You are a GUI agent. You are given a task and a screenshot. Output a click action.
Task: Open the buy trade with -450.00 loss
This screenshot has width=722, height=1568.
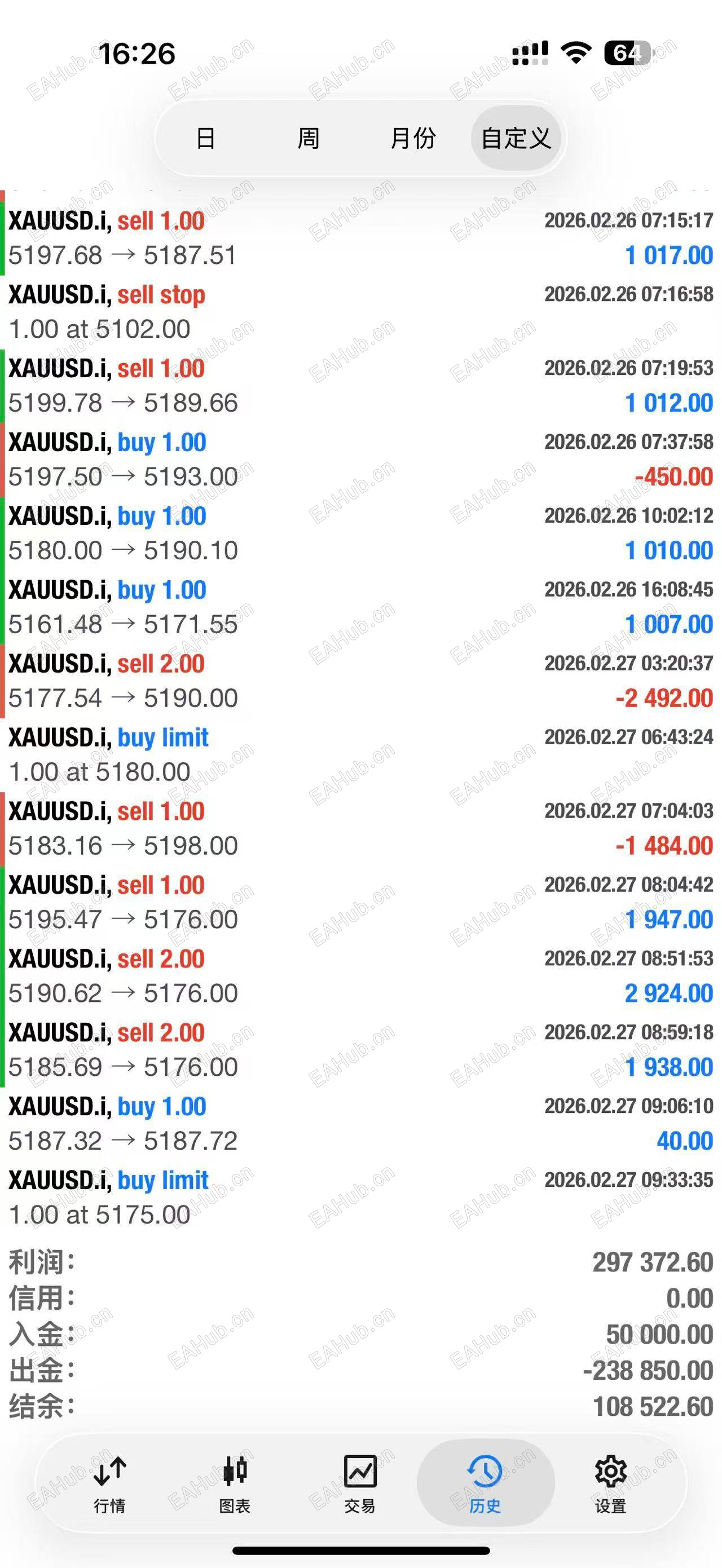click(361, 460)
